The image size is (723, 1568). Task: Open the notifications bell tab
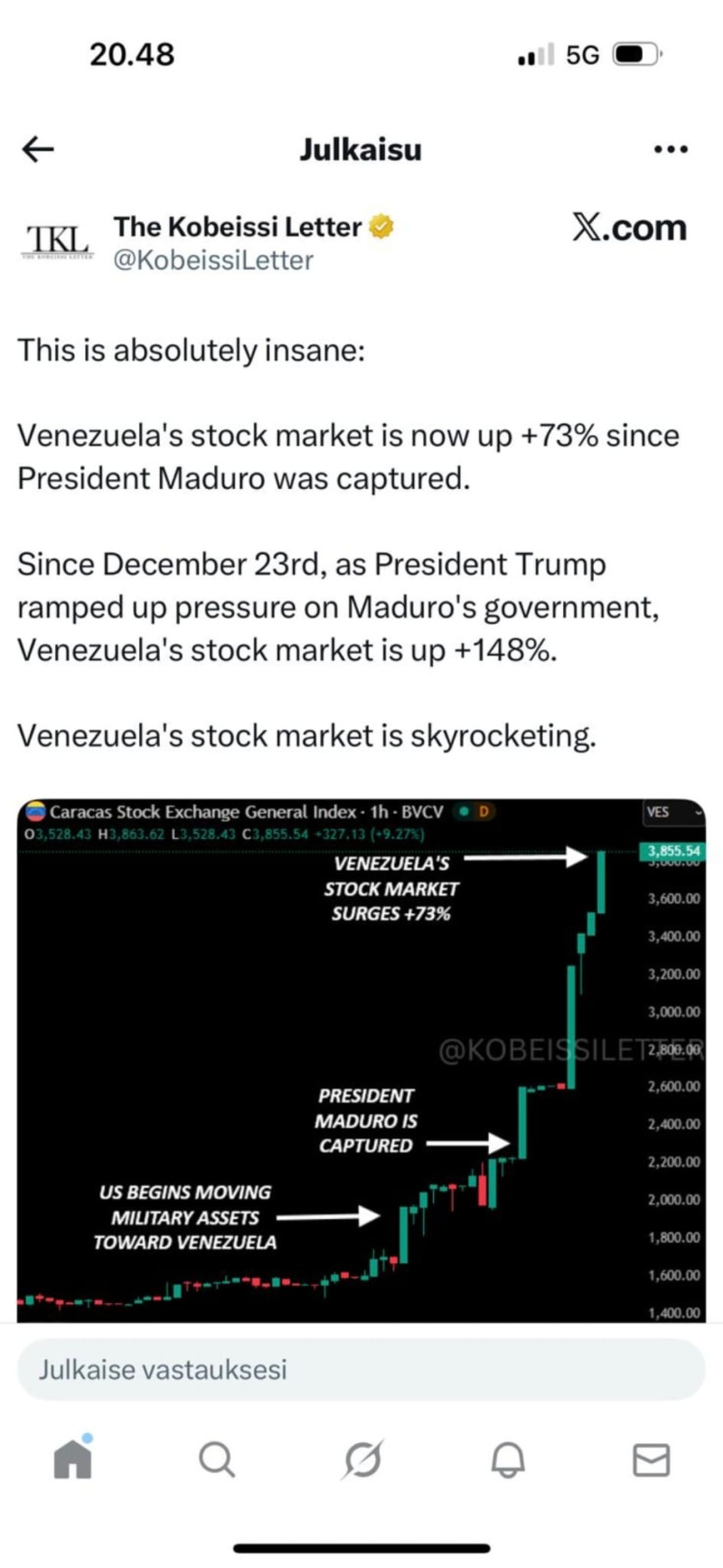tap(507, 1459)
